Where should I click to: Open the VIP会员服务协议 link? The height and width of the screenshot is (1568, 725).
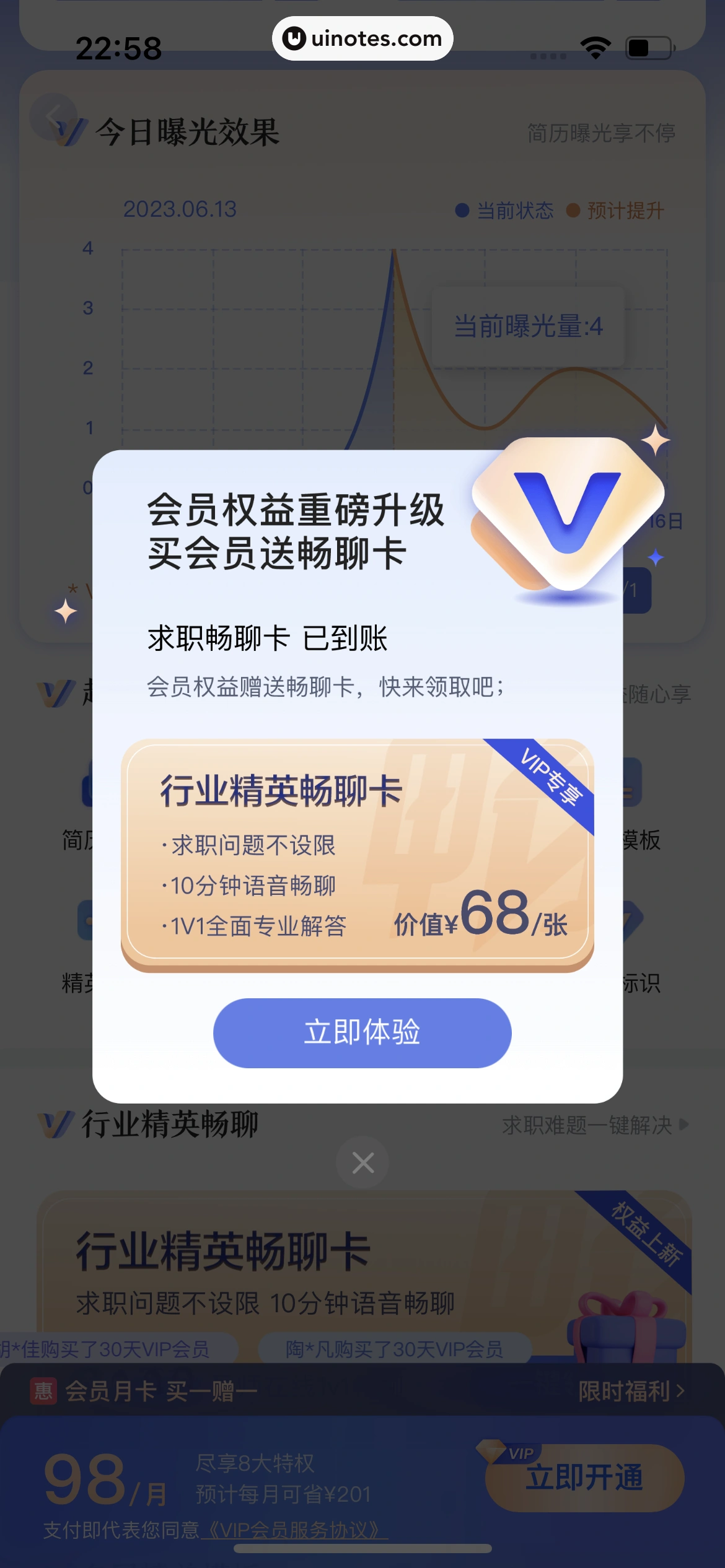click(294, 1530)
